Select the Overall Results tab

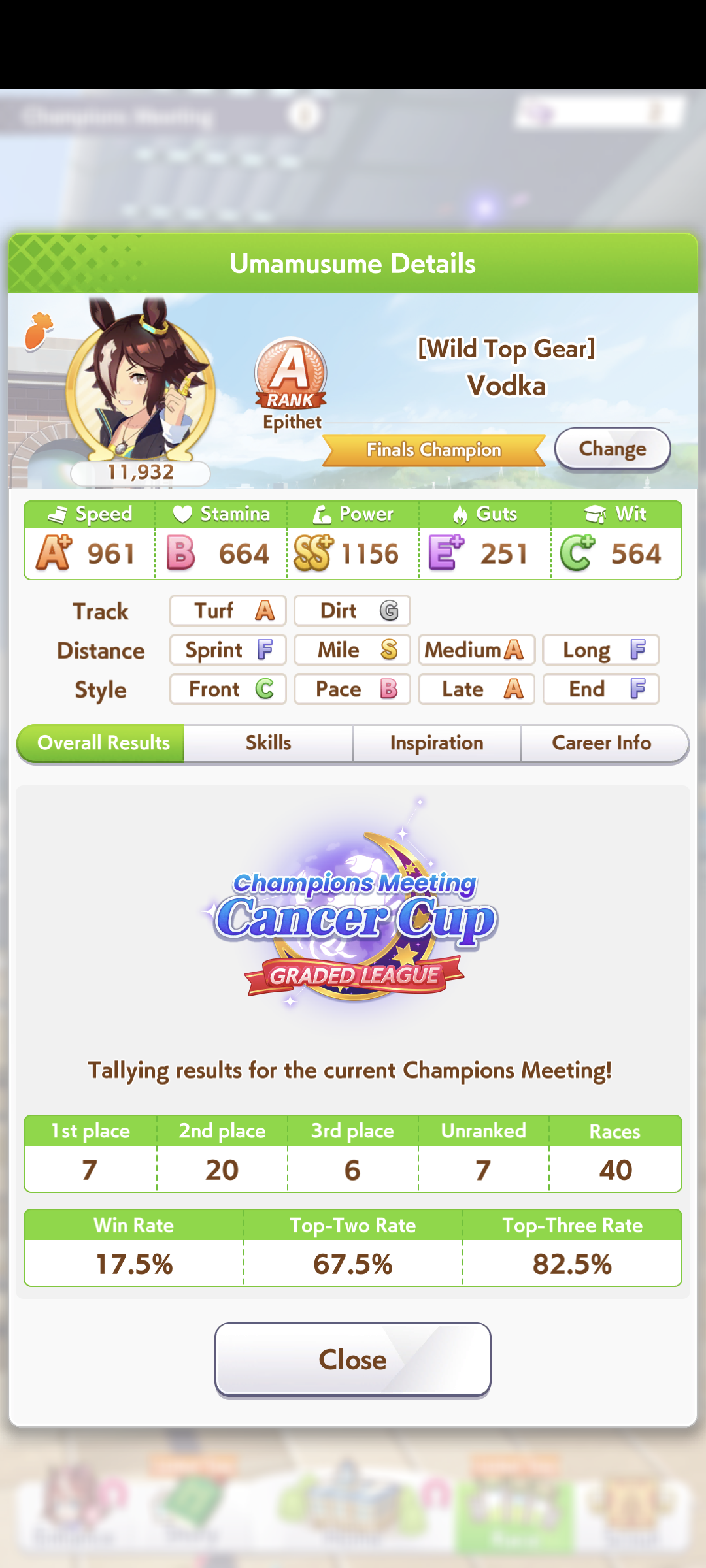(102, 743)
